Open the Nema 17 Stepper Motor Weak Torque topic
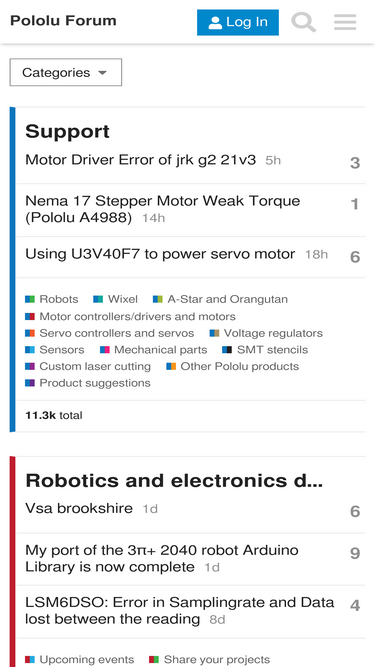 click(x=163, y=209)
